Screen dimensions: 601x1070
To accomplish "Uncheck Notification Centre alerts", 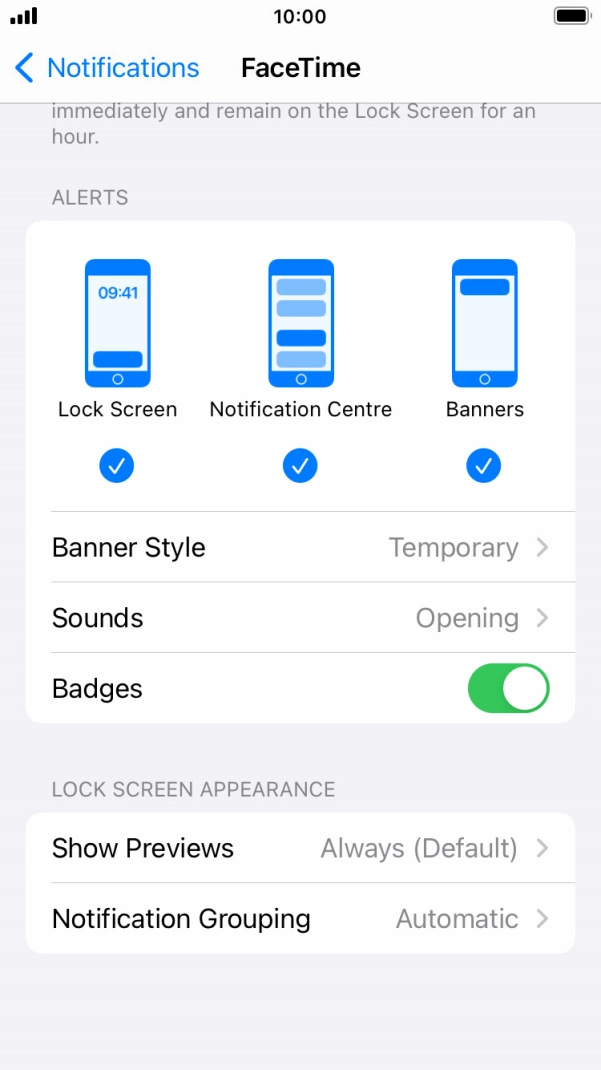I will (300, 466).
